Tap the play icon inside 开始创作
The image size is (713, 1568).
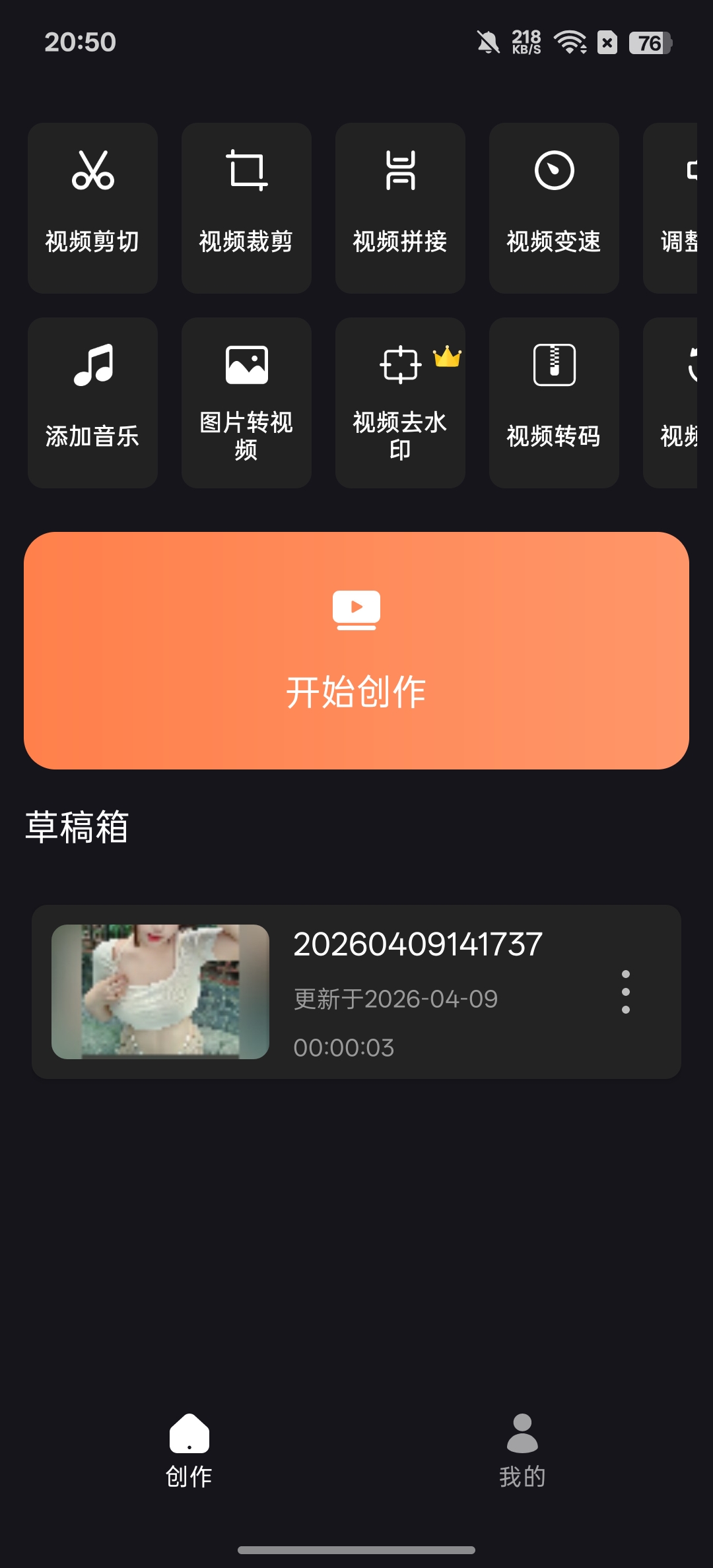(356, 608)
